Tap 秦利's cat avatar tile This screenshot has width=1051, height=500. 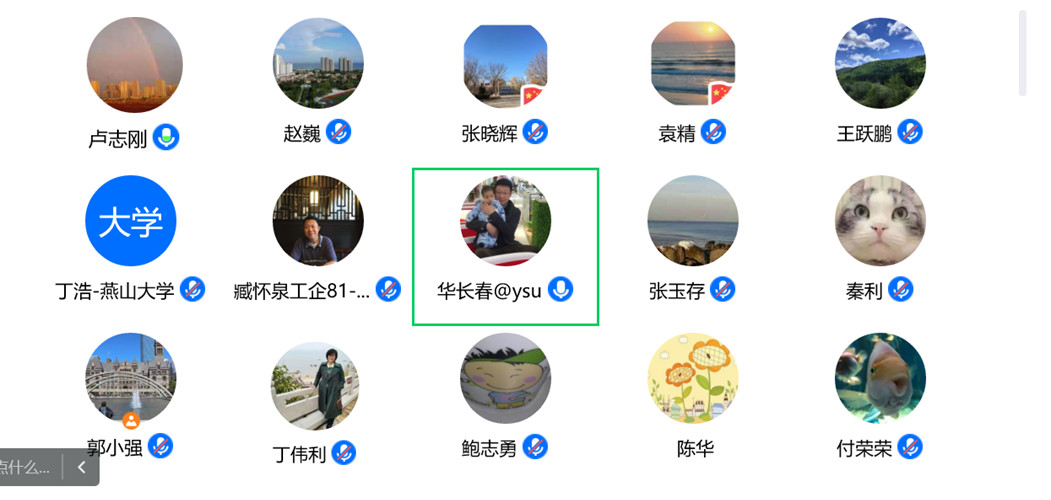[x=880, y=221]
